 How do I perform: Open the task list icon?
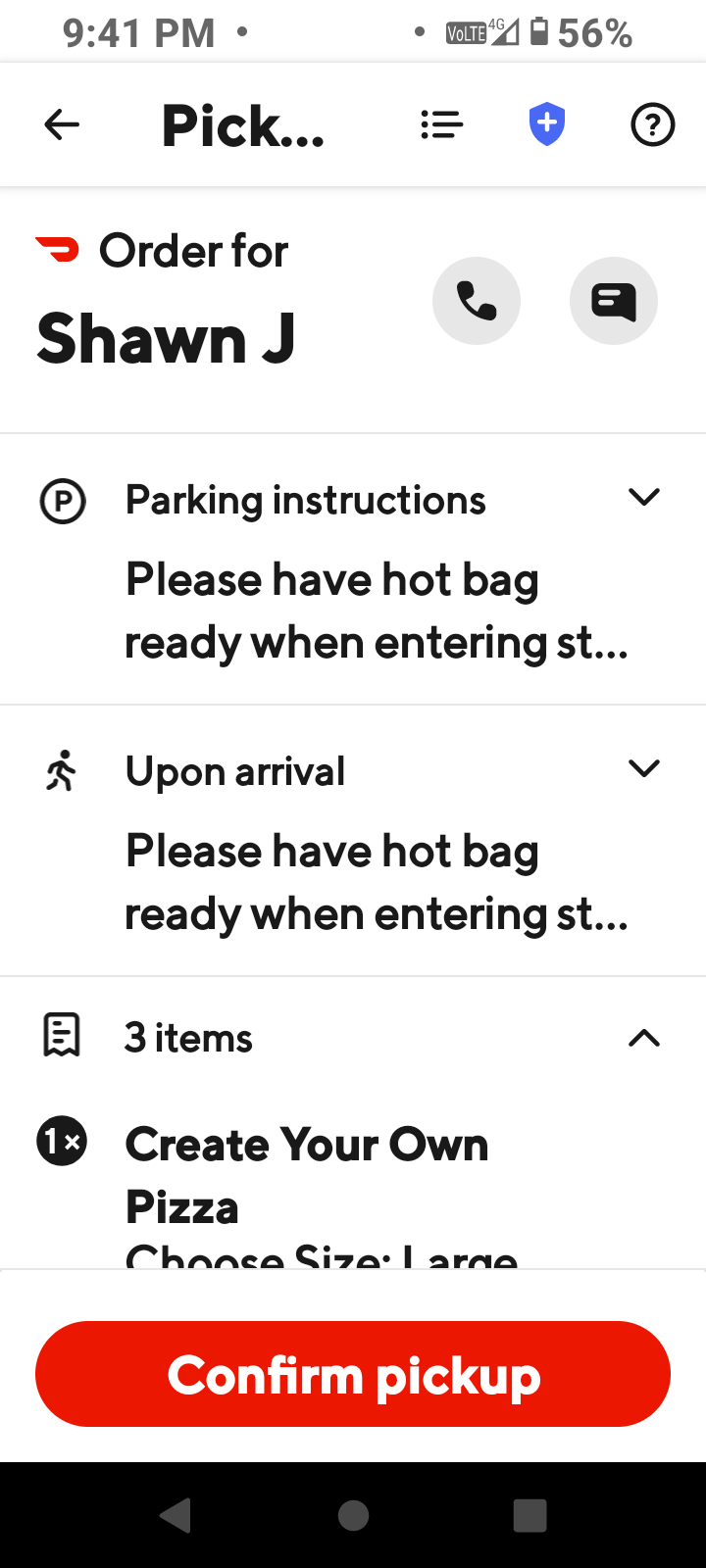441,124
